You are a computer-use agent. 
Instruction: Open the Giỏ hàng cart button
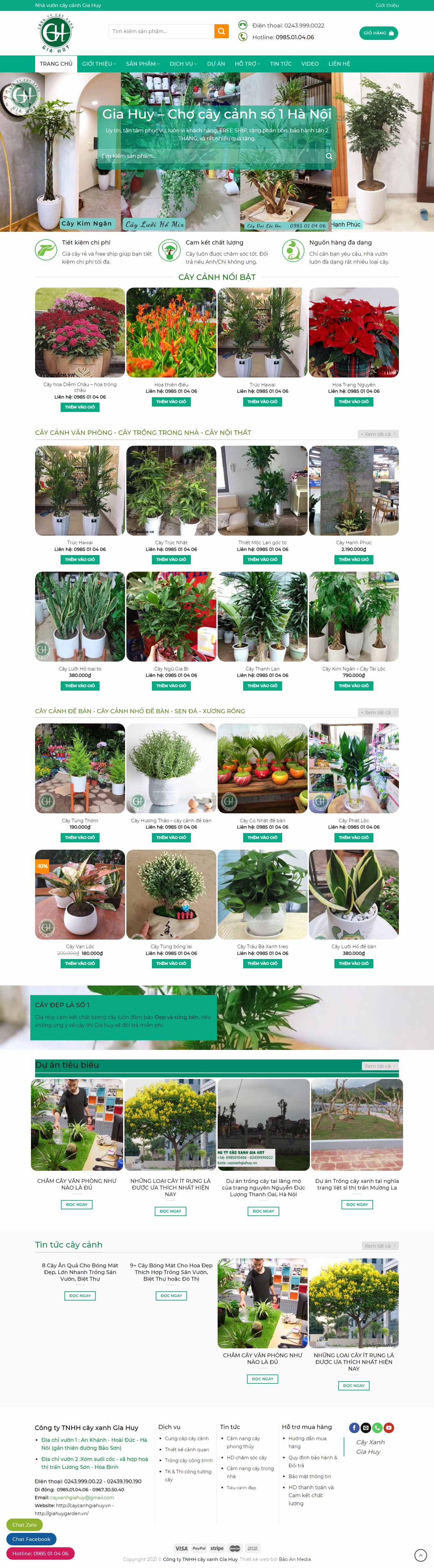pyautogui.click(x=378, y=33)
